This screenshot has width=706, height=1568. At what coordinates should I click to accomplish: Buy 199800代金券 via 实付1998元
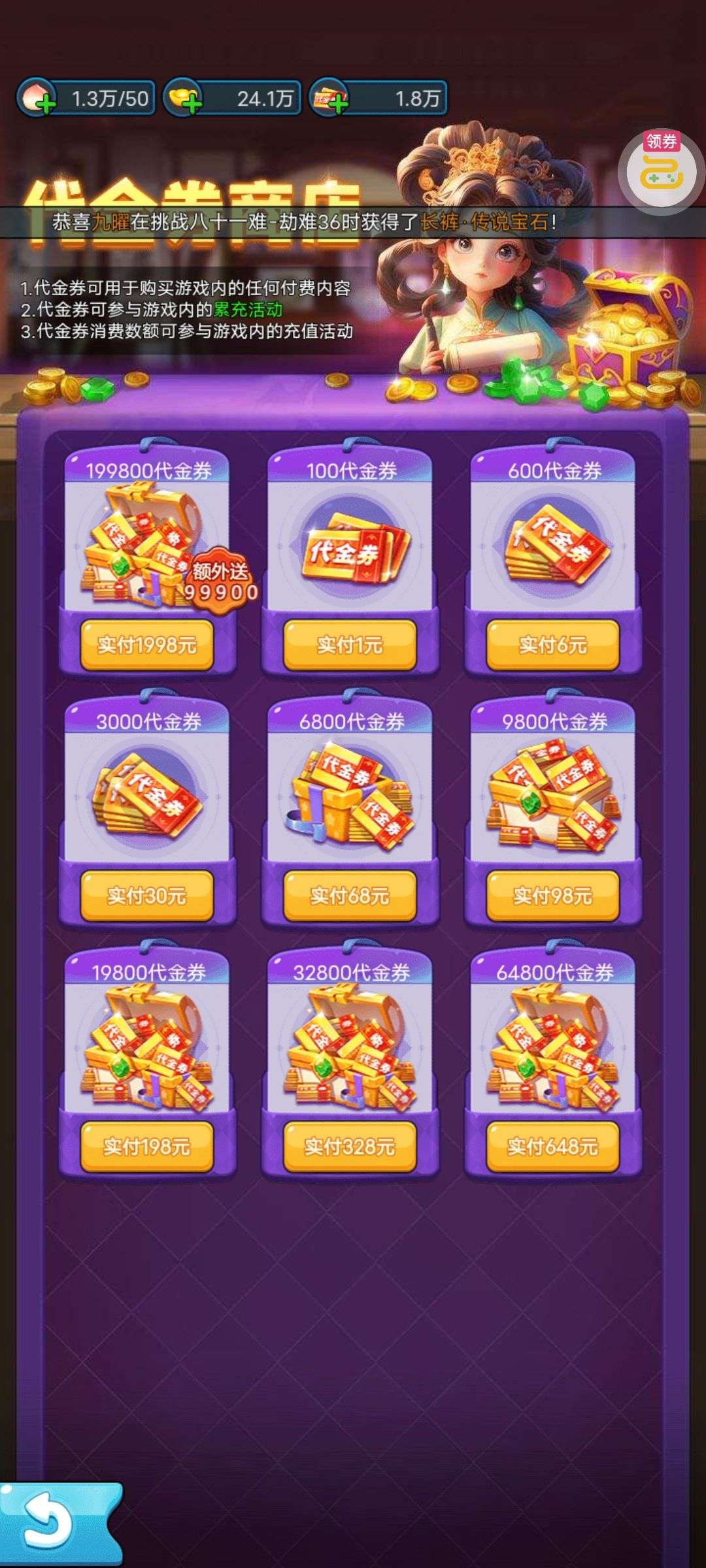[147, 645]
